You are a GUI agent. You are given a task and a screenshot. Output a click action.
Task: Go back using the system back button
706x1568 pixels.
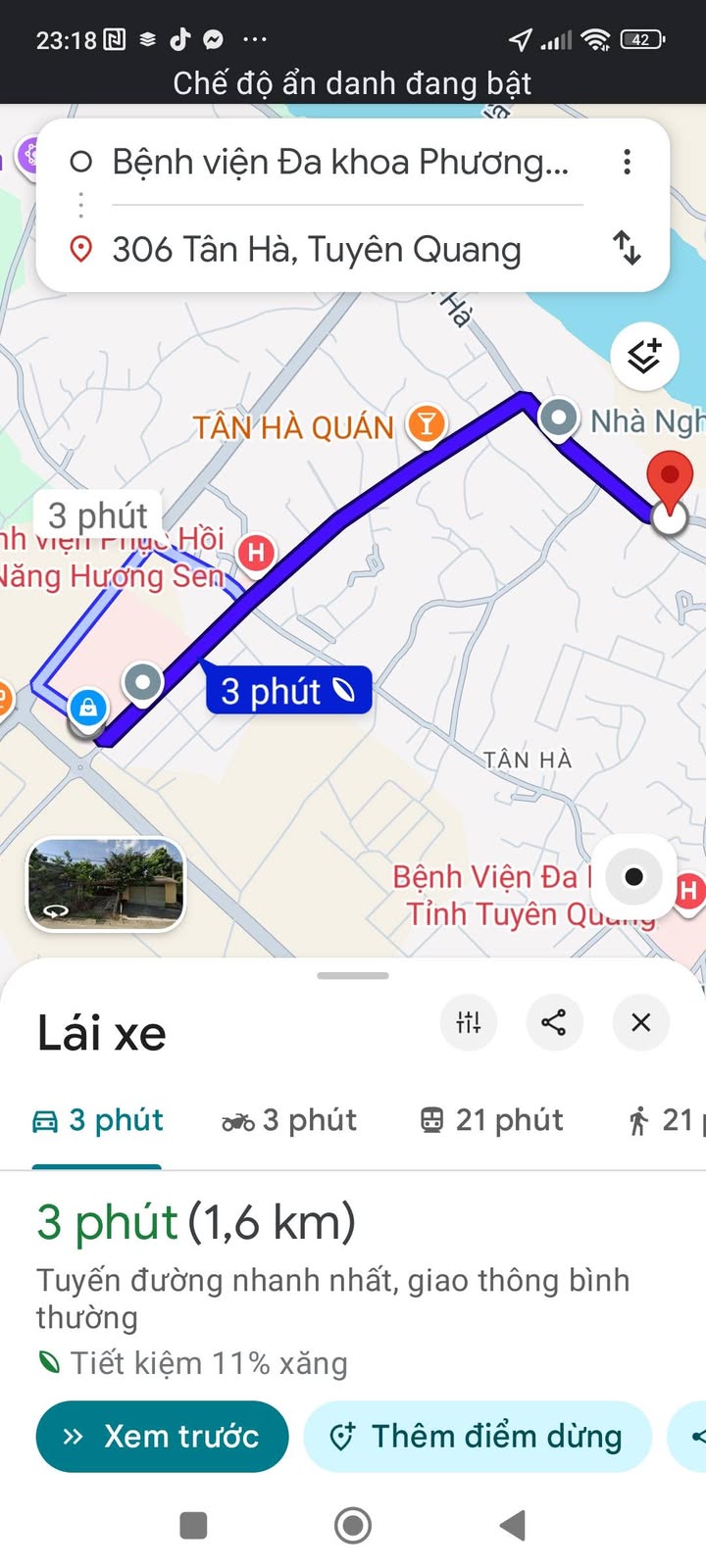click(x=512, y=1526)
